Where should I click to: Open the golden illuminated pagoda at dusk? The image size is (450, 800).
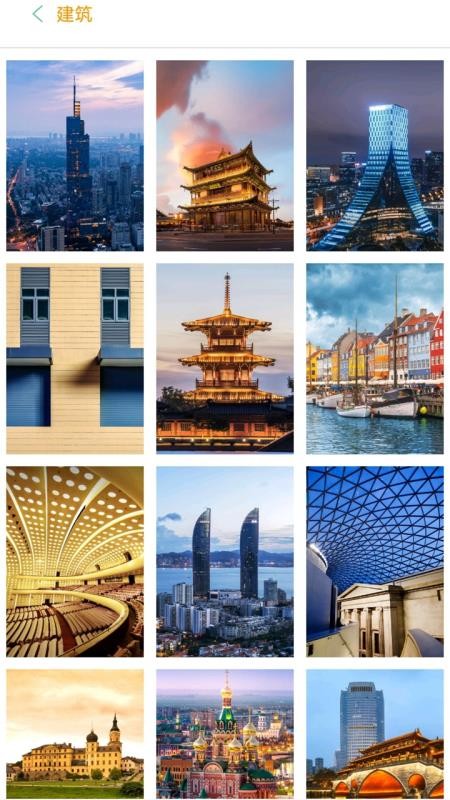225,358
